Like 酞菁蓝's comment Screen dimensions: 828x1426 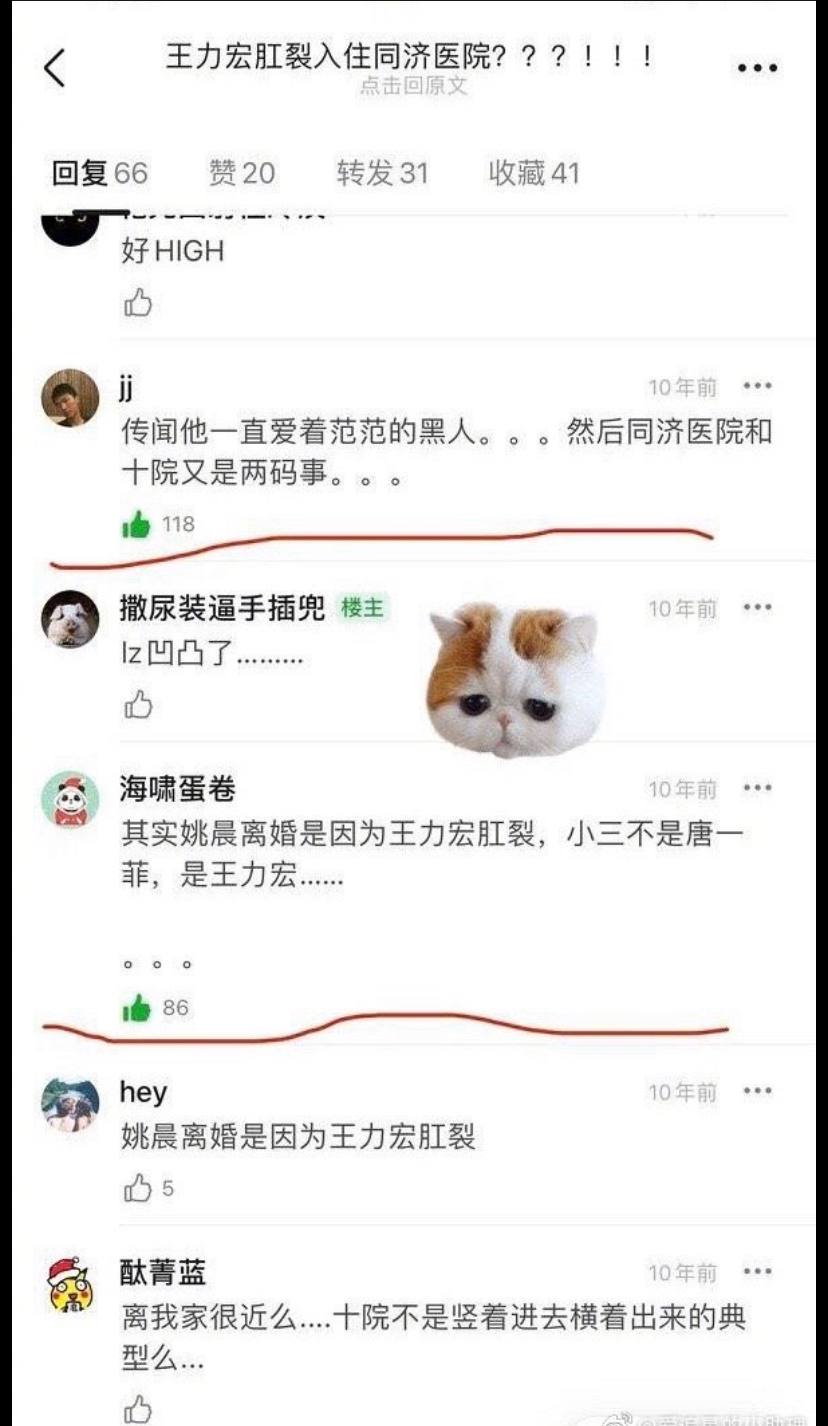click(x=138, y=1410)
